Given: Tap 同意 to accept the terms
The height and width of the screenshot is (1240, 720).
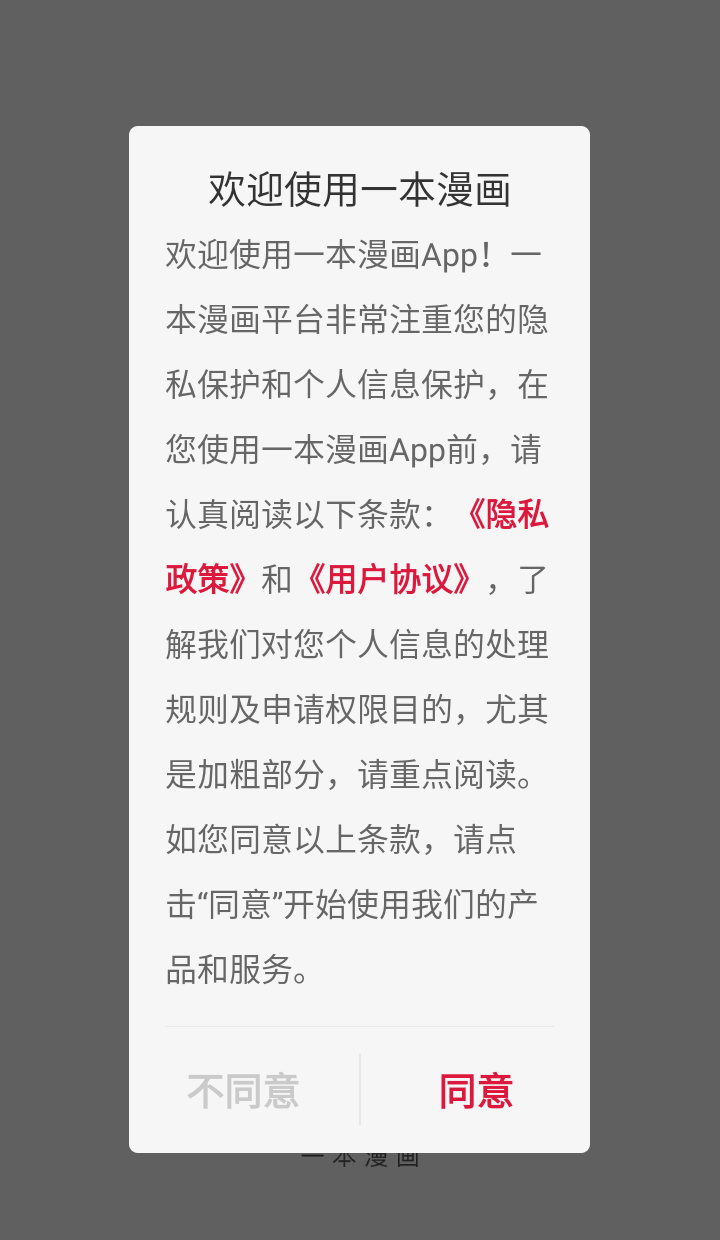Looking at the screenshot, I should [475, 1091].
